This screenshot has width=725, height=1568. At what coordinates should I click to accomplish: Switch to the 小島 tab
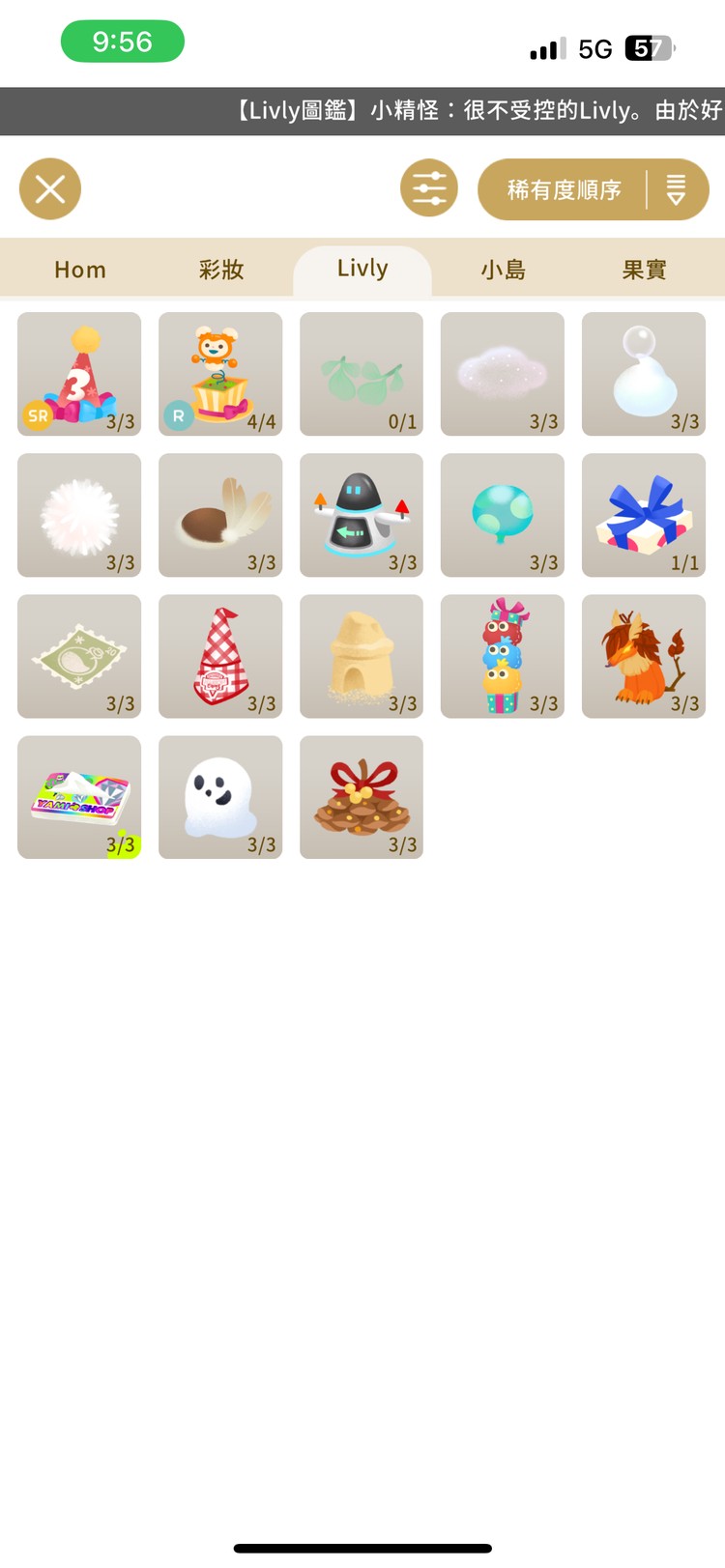coord(504,270)
